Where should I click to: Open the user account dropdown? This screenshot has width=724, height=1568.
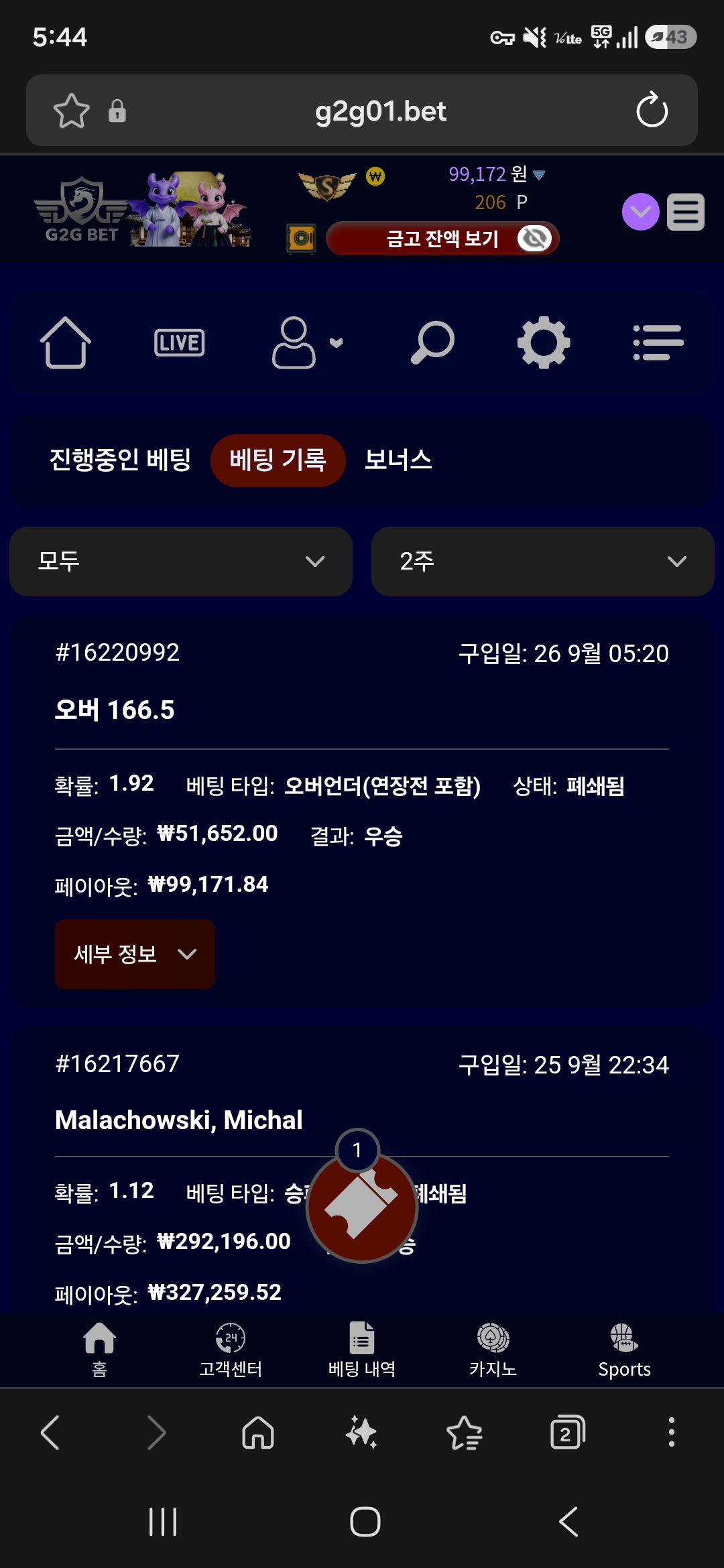click(307, 342)
